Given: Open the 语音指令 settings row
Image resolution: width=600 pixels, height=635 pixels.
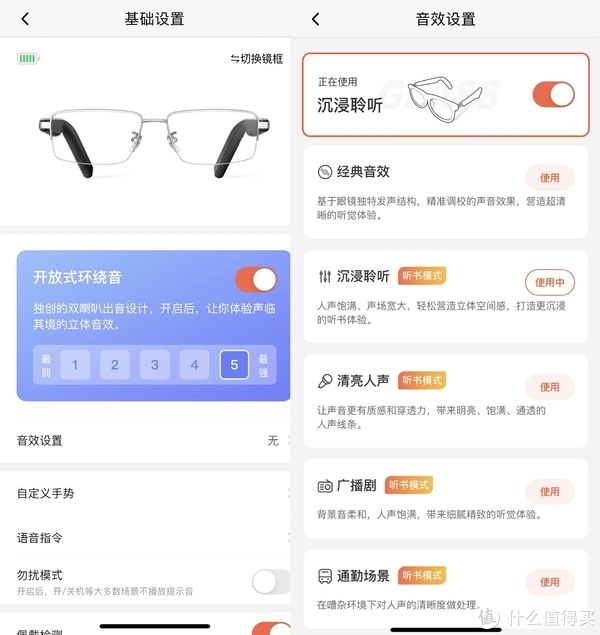Looking at the screenshot, I should click(148, 537).
